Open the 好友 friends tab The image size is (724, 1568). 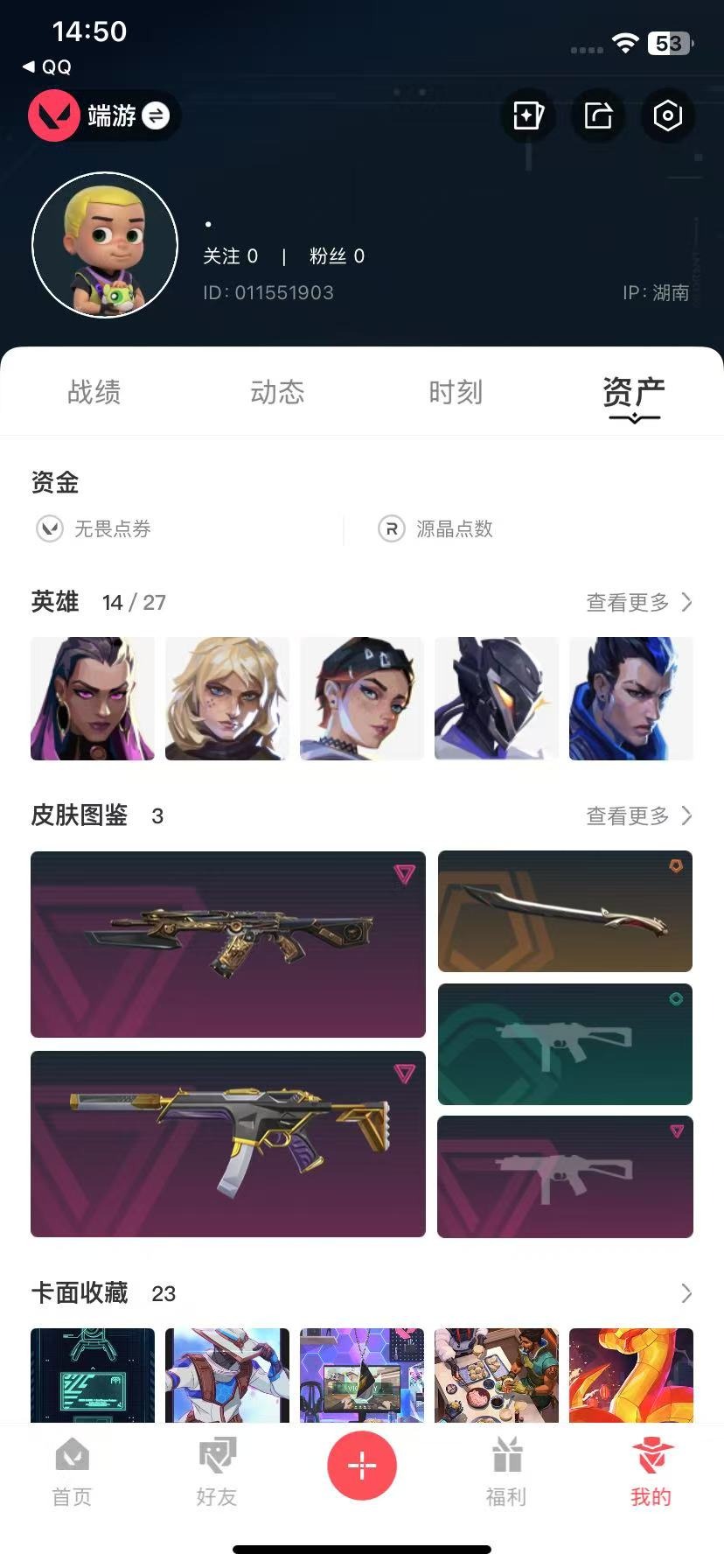(x=217, y=1474)
